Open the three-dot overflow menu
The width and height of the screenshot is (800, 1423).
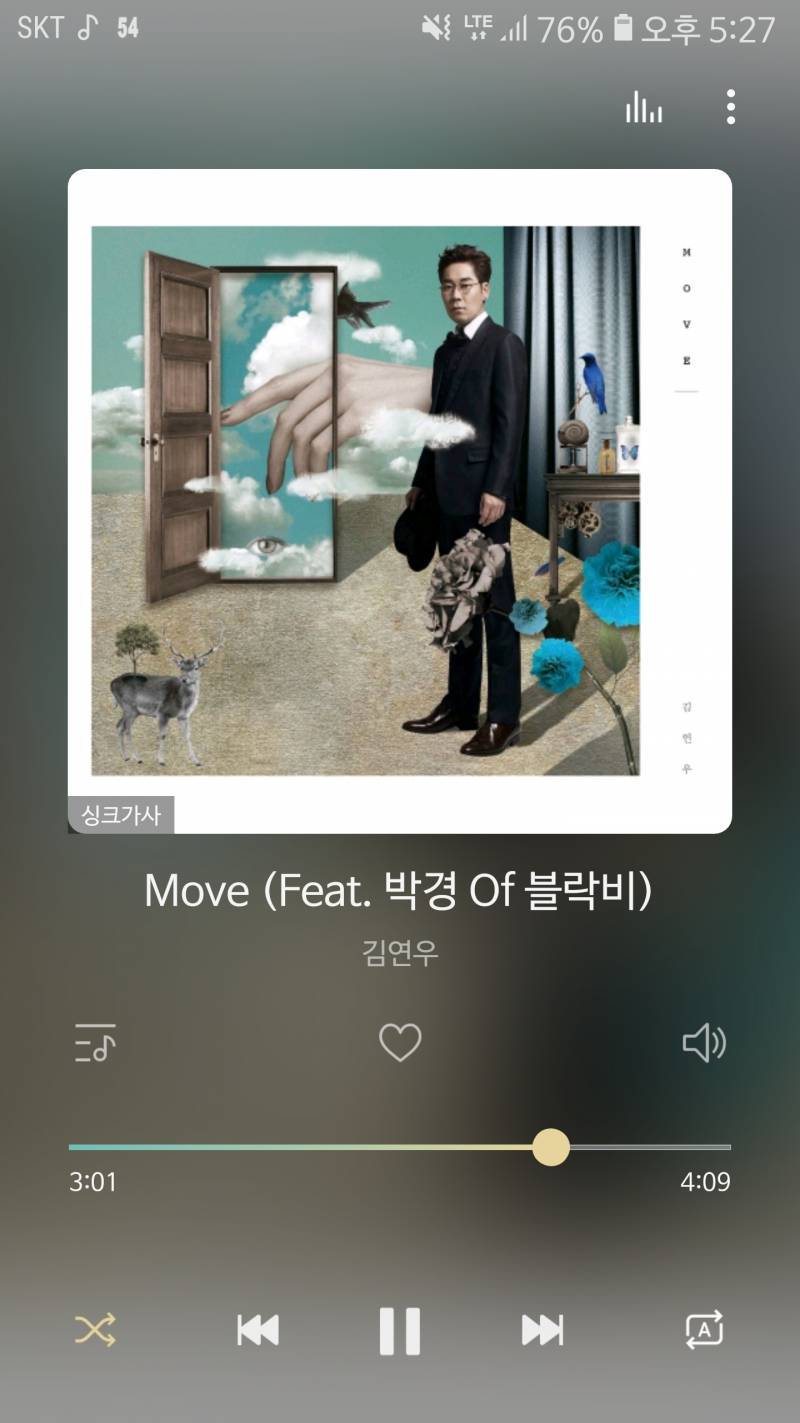(730, 107)
